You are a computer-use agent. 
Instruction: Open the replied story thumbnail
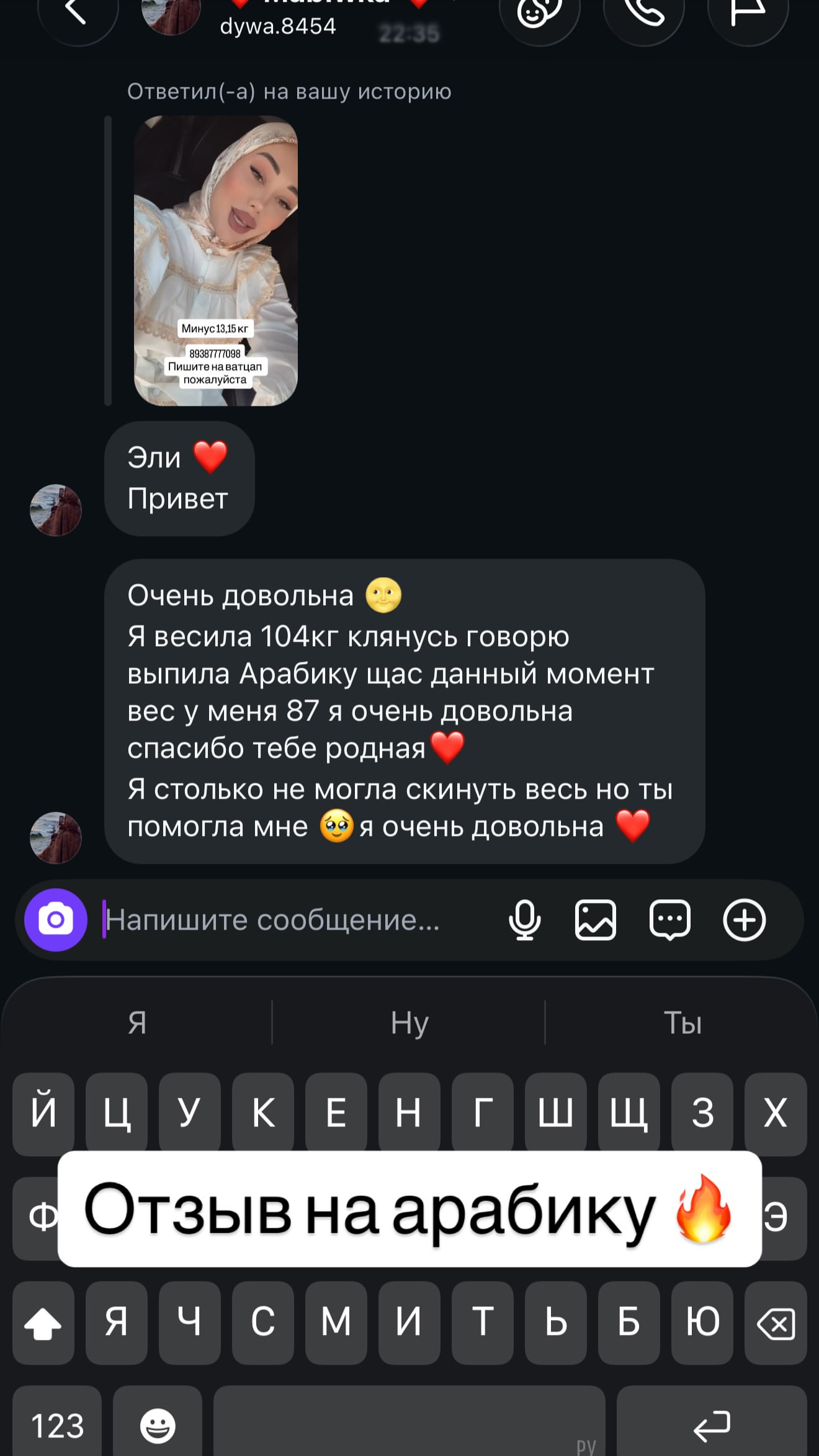pos(216,261)
